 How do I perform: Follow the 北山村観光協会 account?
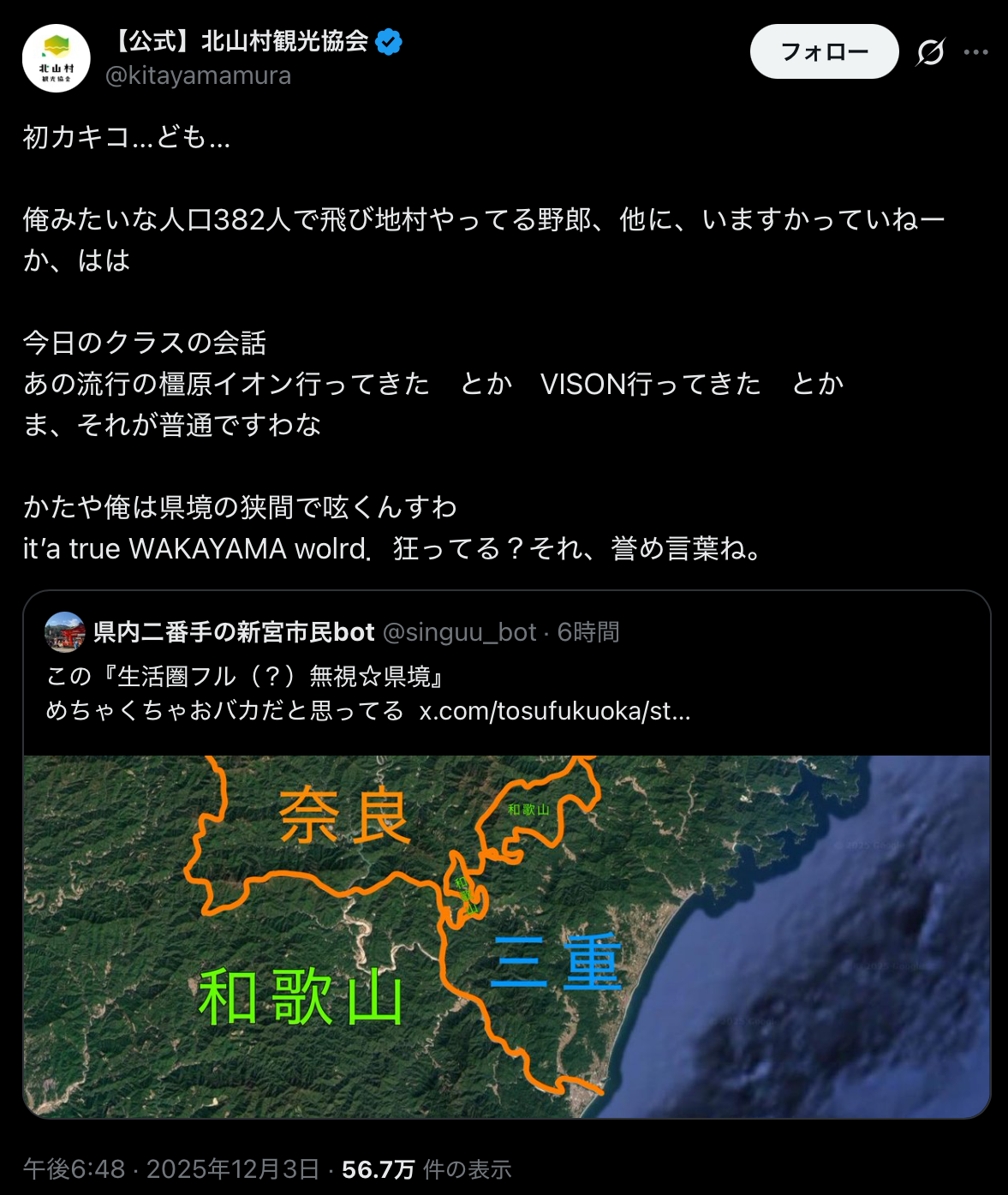824,52
